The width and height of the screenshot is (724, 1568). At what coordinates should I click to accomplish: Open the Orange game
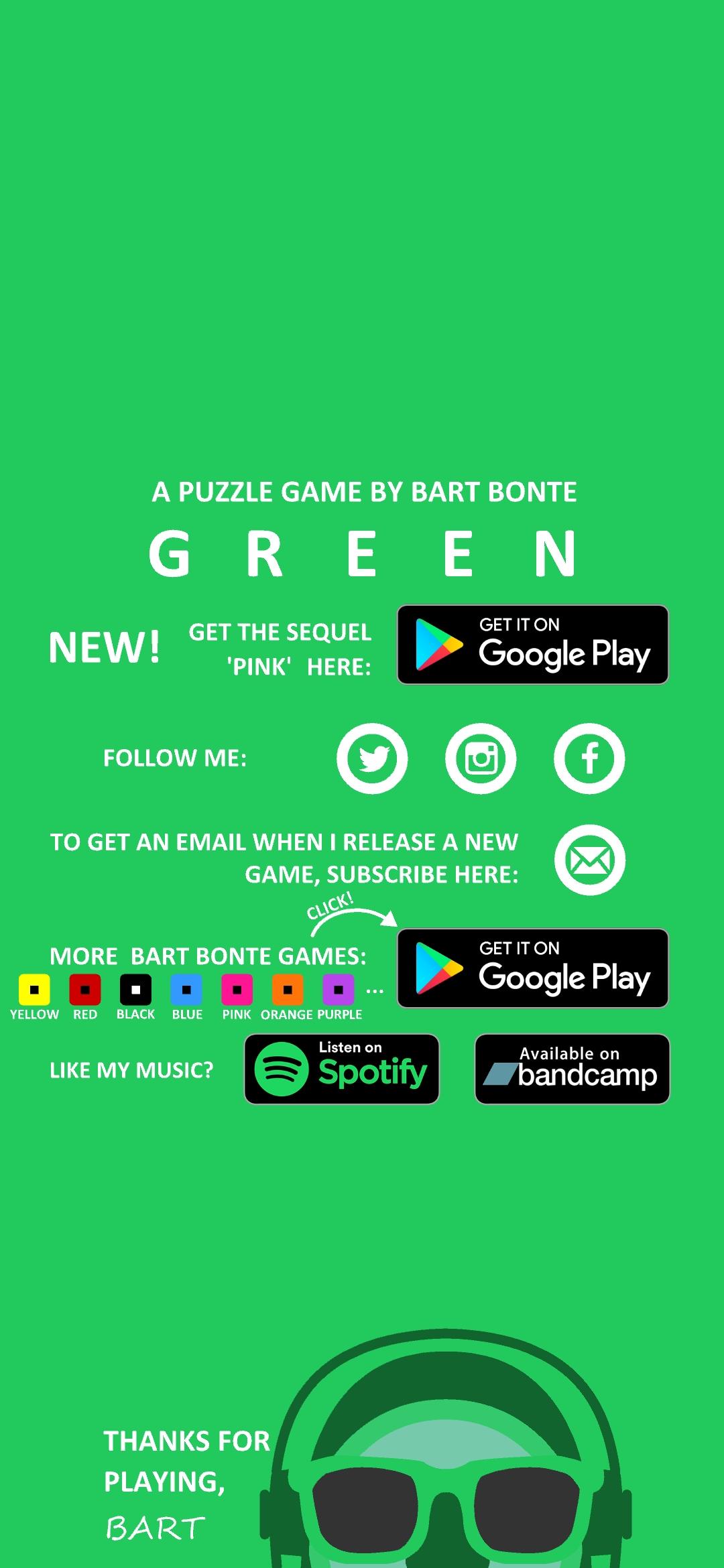pyautogui.click(x=288, y=990)
